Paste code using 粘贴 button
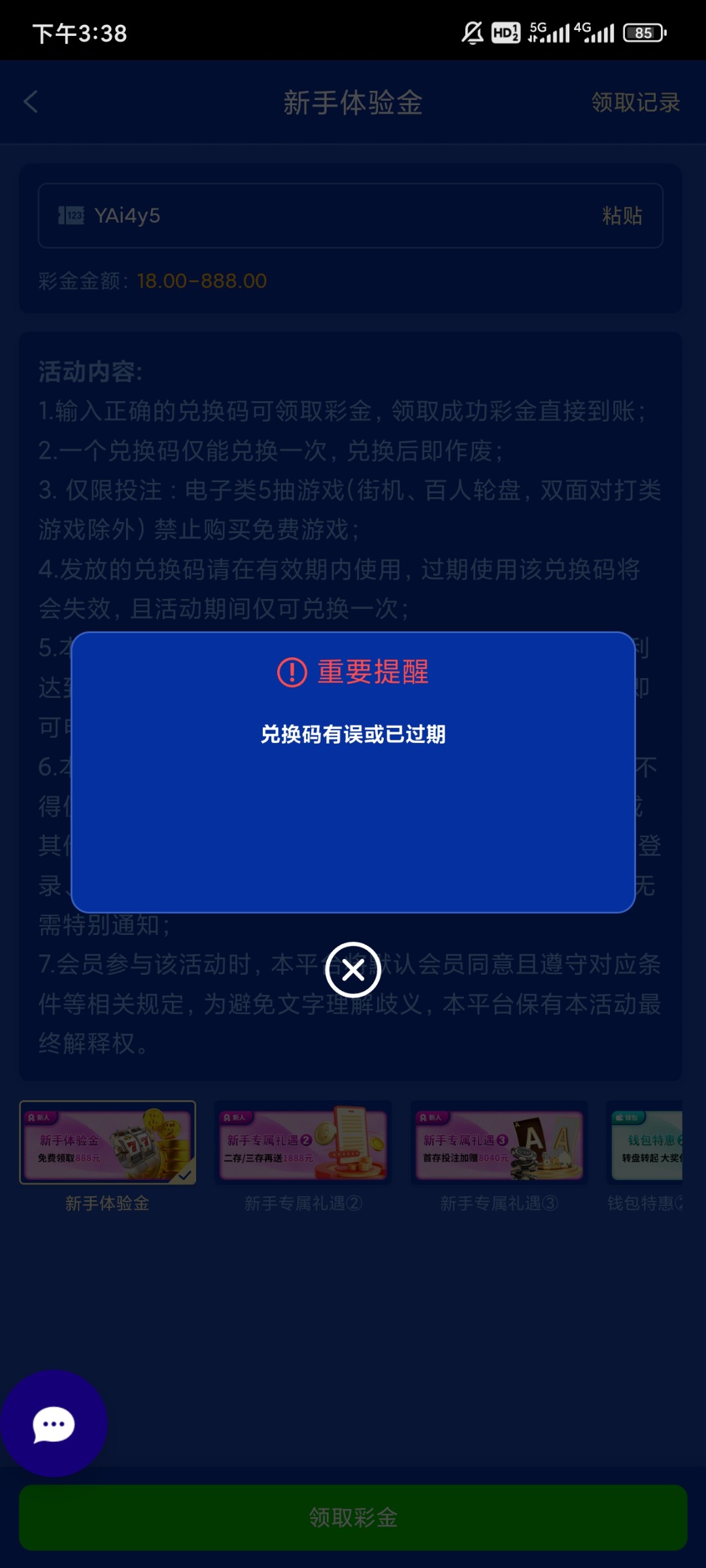The width and height of the screenshot is (706, 1568). (622, 216)
